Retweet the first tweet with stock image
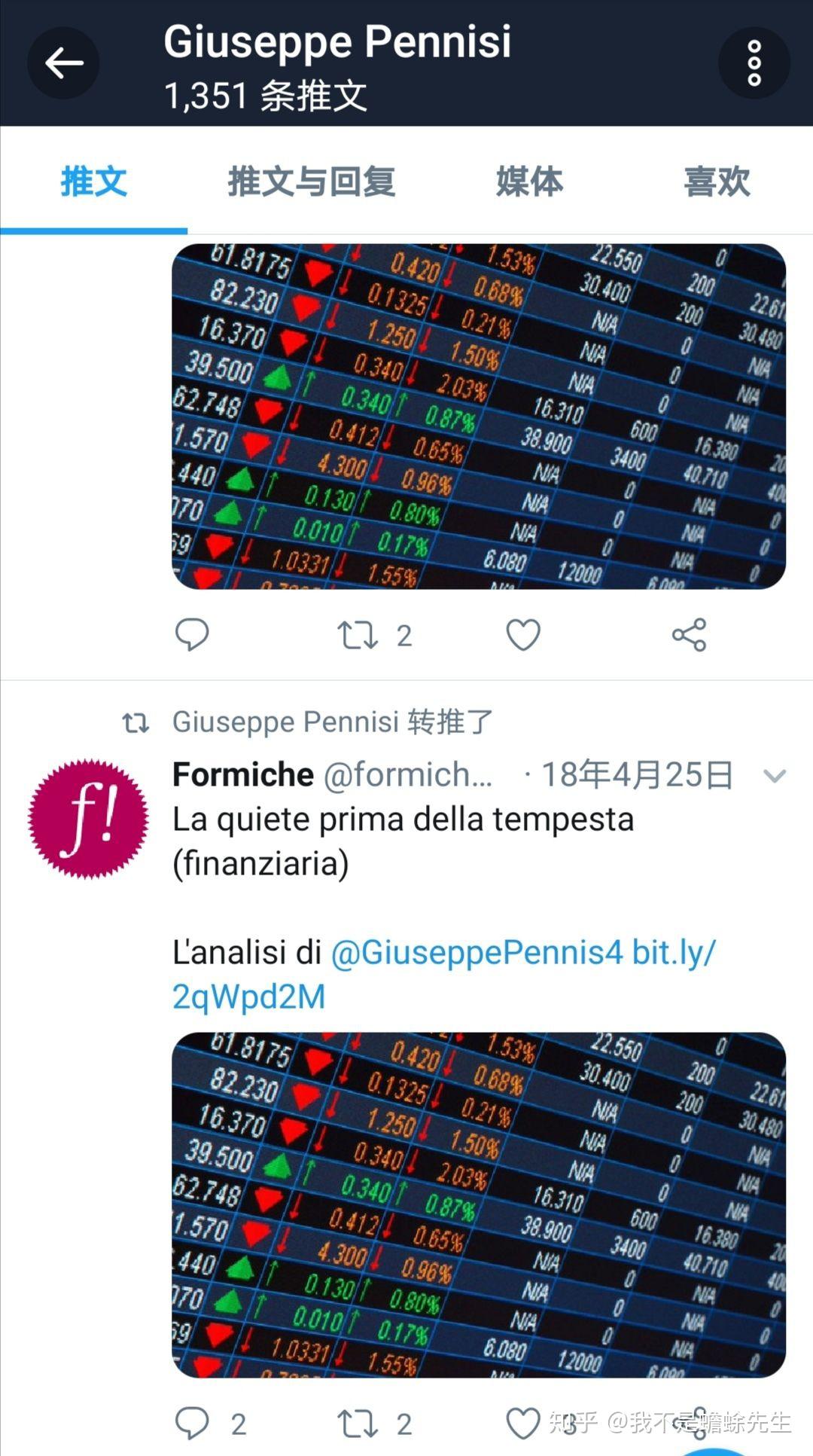Viewport: 813px width, 1456px height. (358, 635)
